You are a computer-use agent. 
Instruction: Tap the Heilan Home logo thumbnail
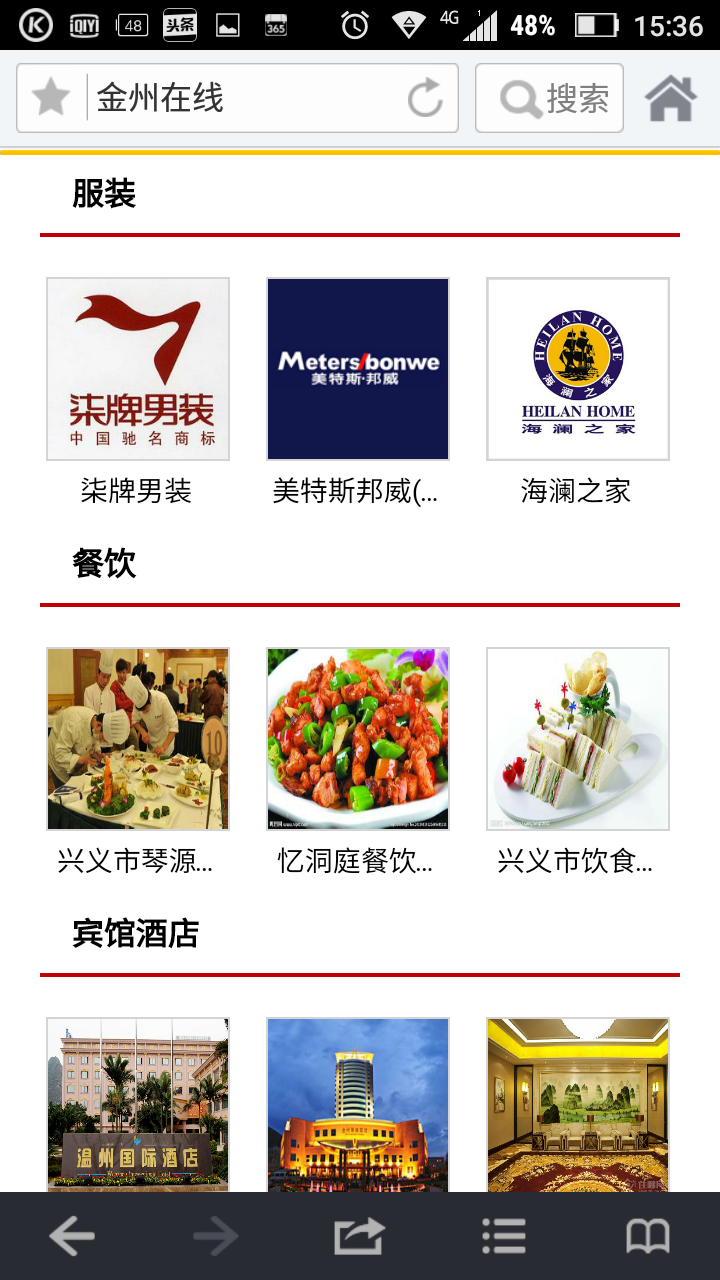578,368
